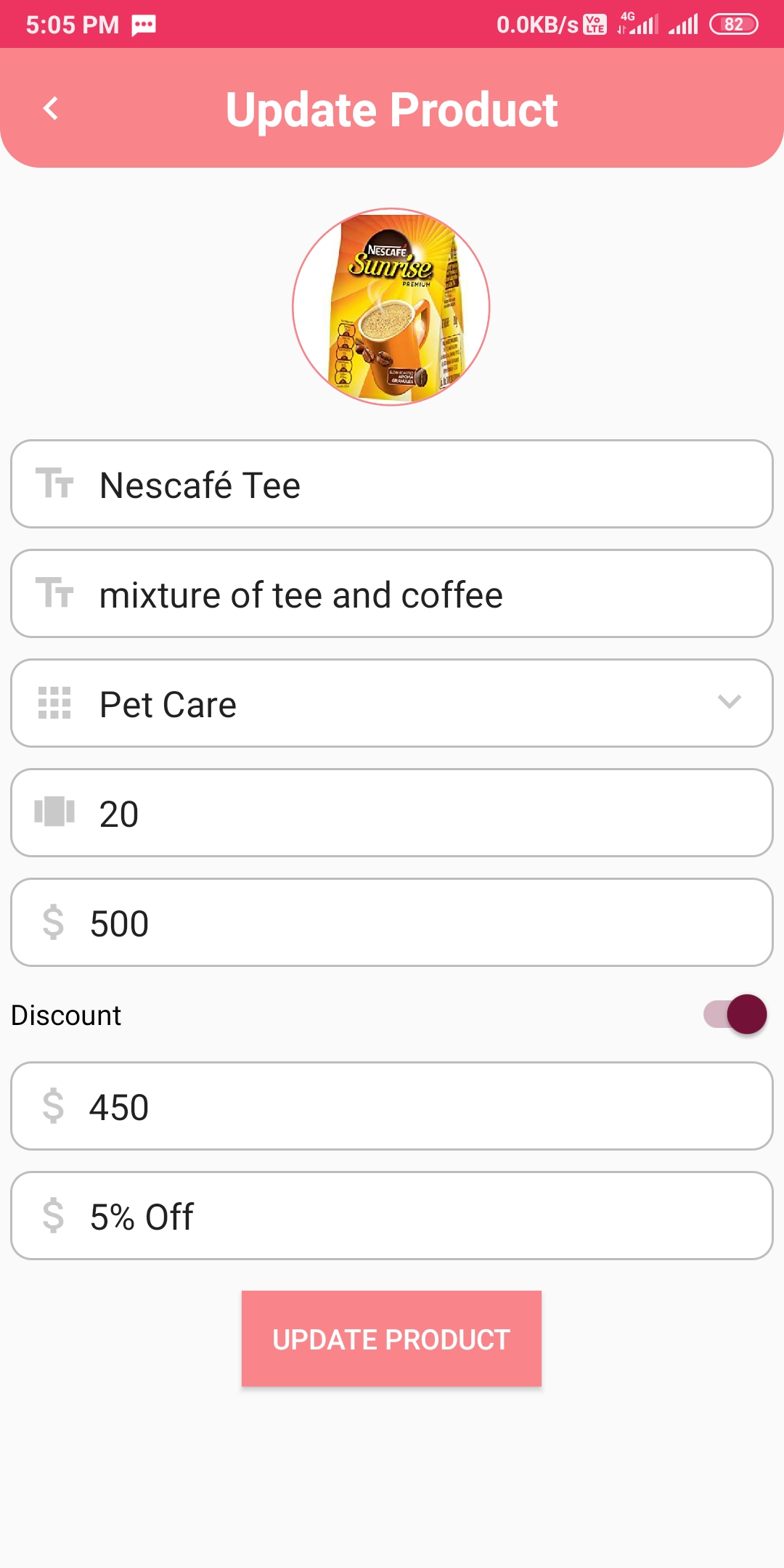Tap the product image to change it
This screenshot has width=784, height=1568.
pyautogui.click(x=391, y=307)
